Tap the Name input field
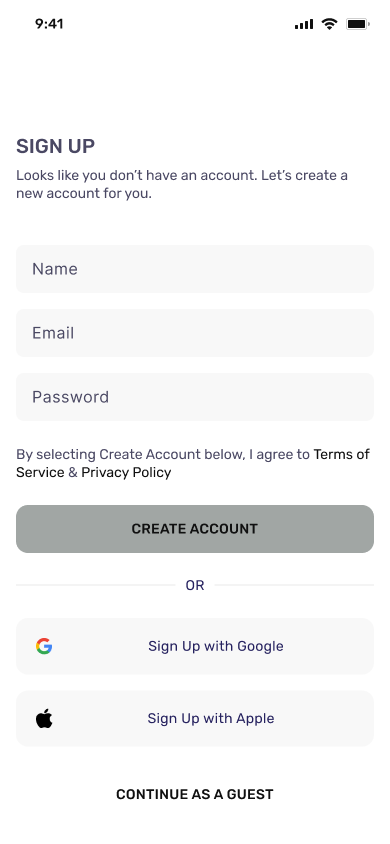This screenshot has width=390, height=844. pyautogui.click(x=195, y=269)
